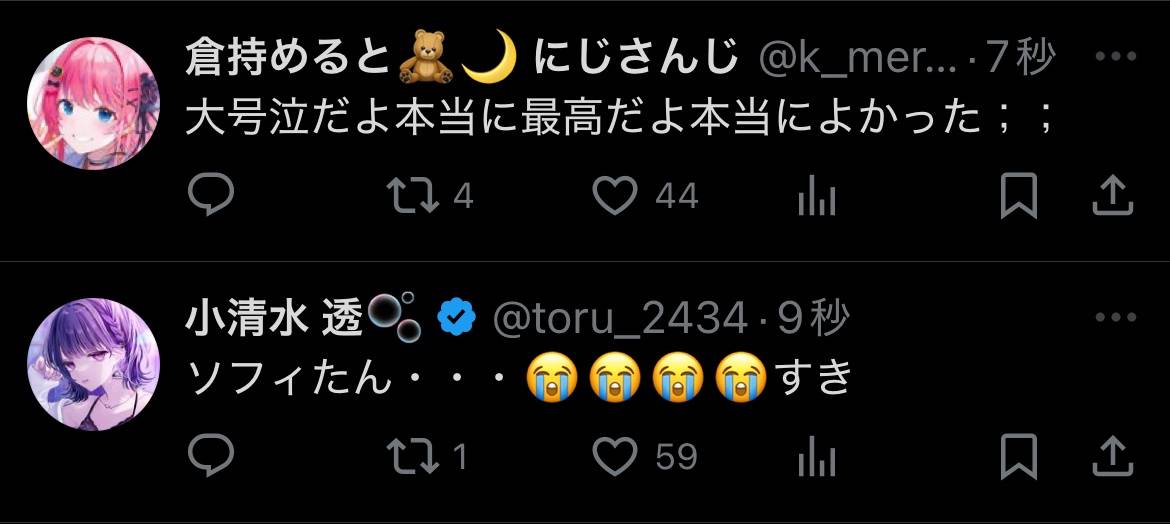
Task: Open the @toru_2434 handle link
Action: (x=619, y=319)
